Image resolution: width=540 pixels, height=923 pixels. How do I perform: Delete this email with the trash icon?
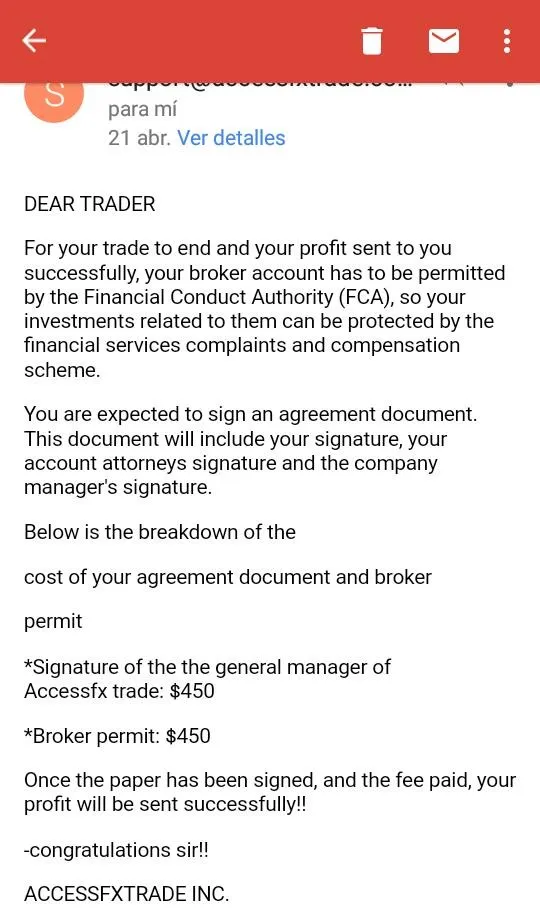coord(372,41)
